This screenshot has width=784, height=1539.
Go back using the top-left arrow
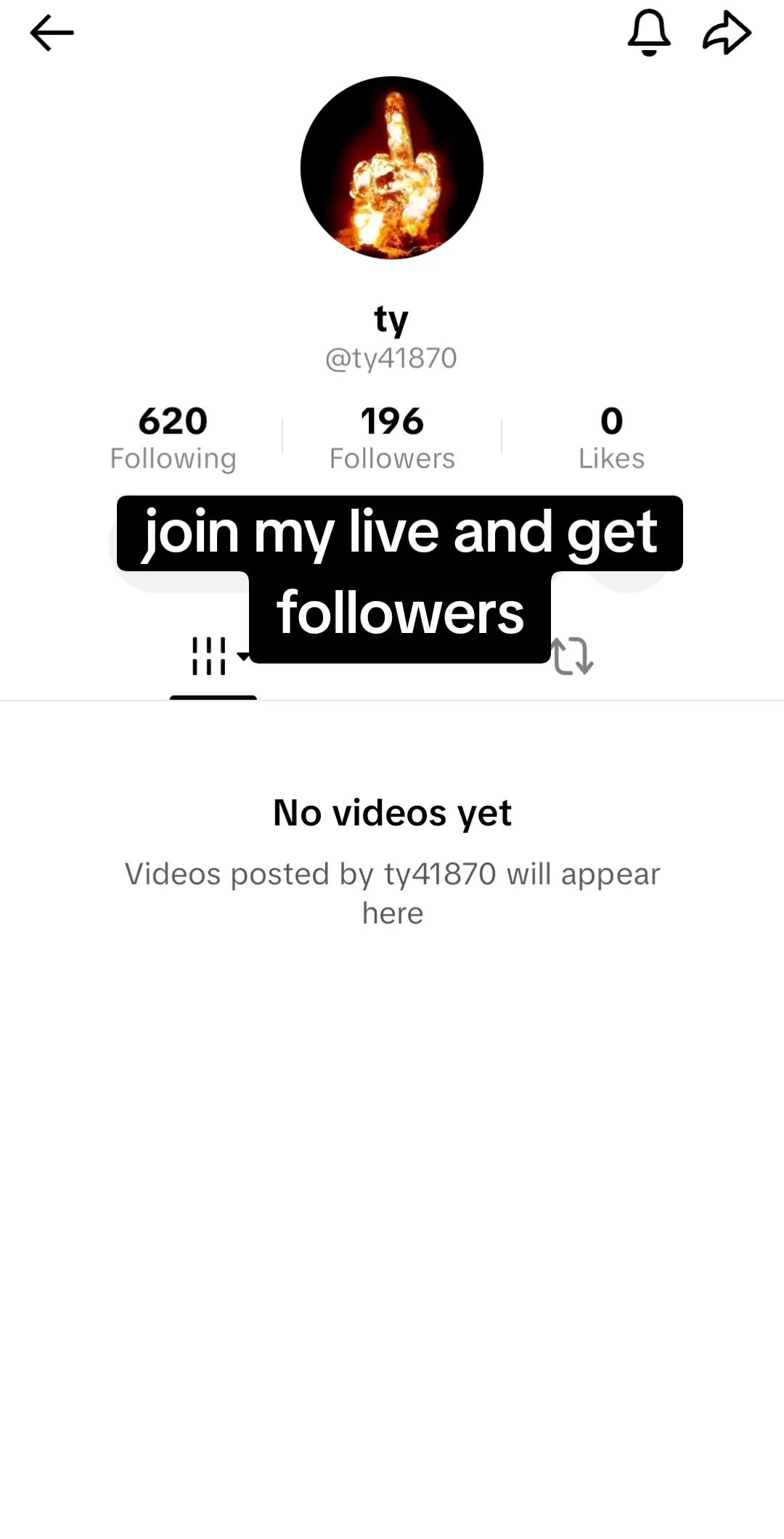(52, 33)
